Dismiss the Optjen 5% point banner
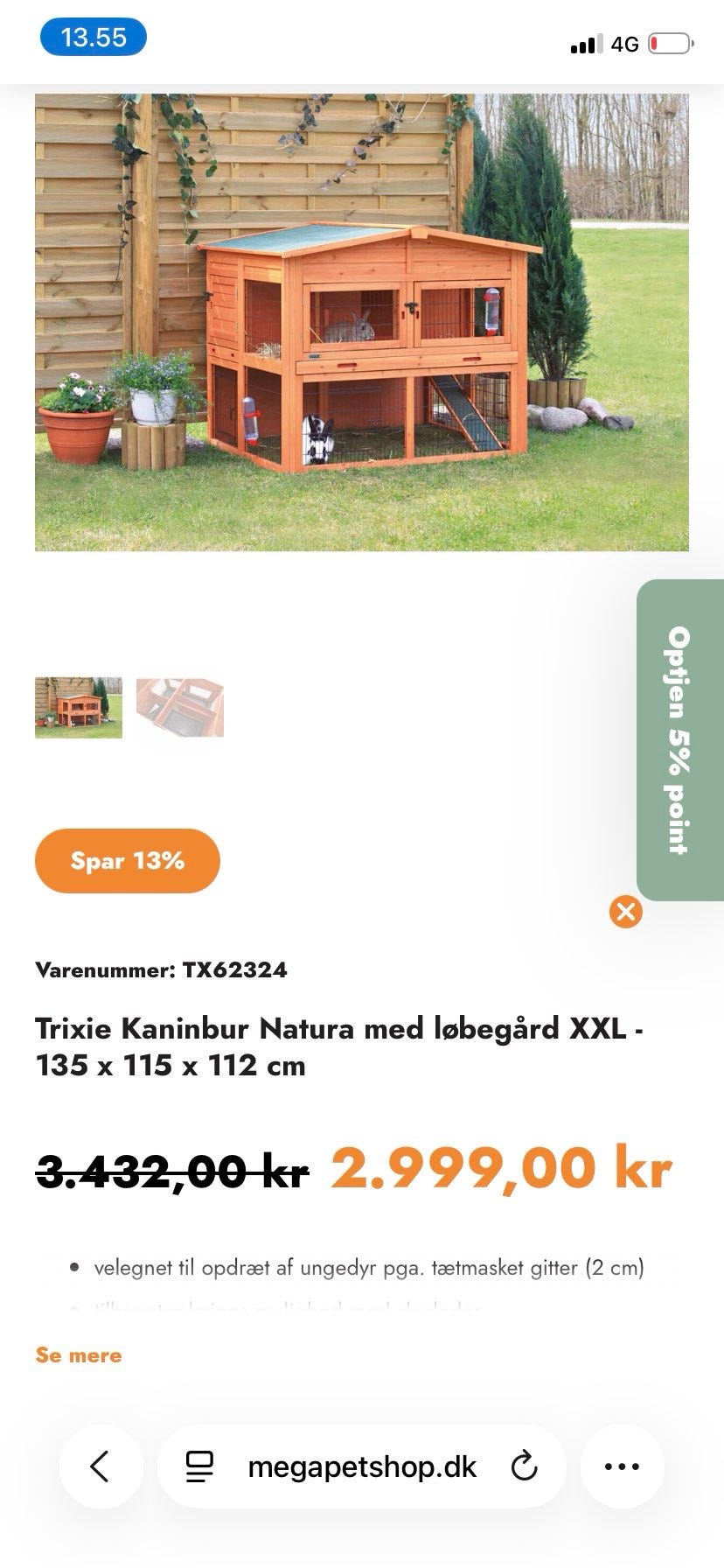 (x=625, y=912)
